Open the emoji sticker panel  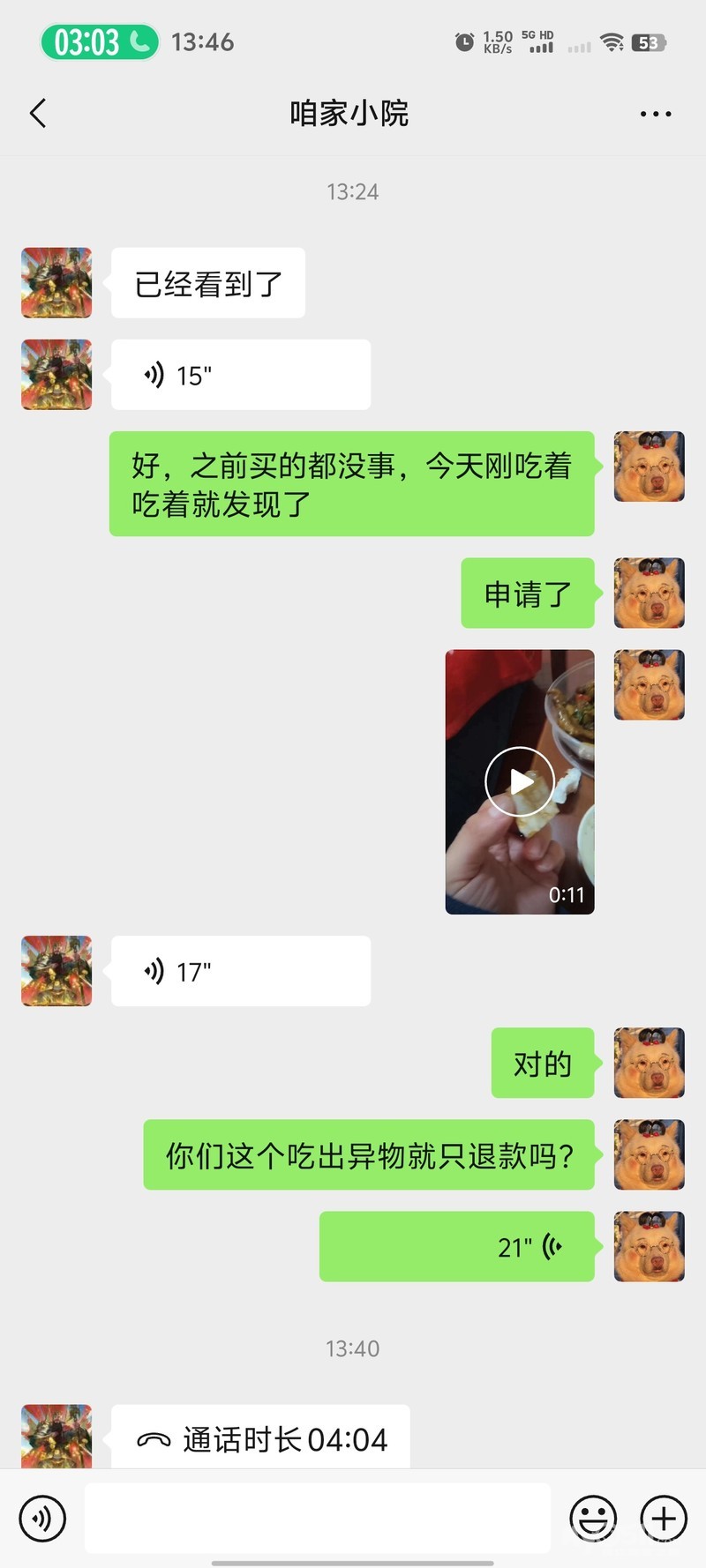point(593,1518)
